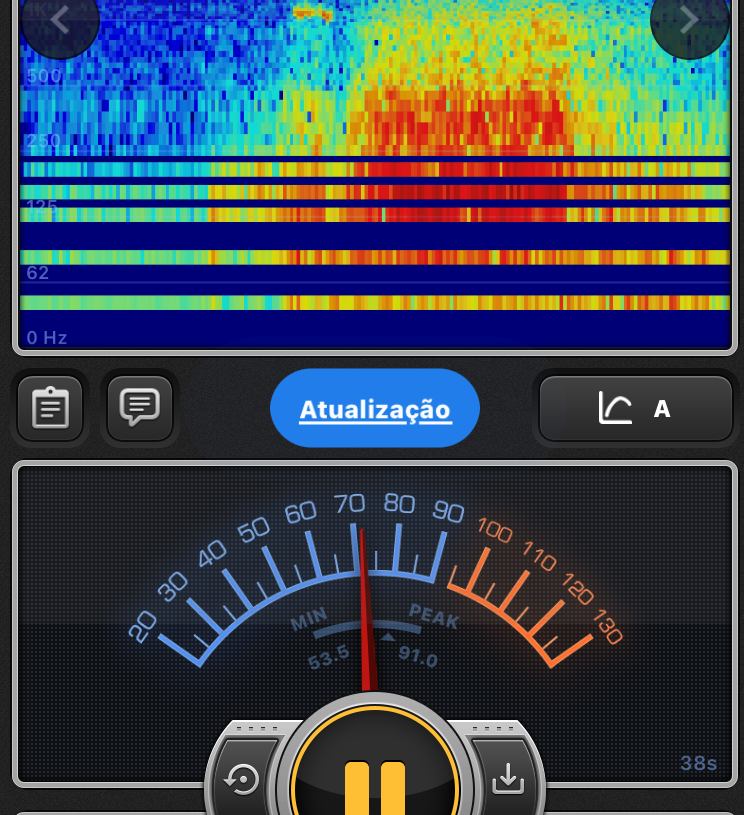Go to the previous spectrogram view
The height and width of the screenshot is (815, 744).
coord(59,20)
